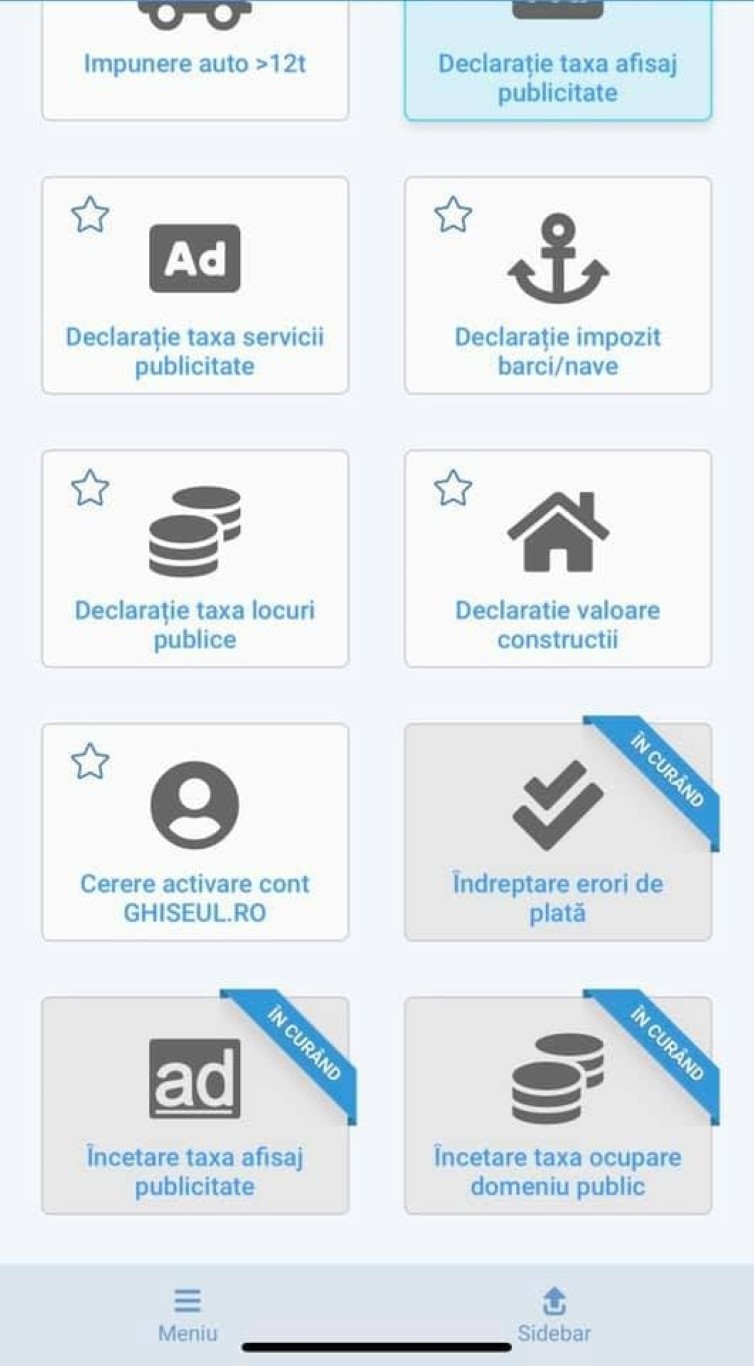
Task: Favorite Declarație taxa servicii publicitate with star
Action: [90, 215]
